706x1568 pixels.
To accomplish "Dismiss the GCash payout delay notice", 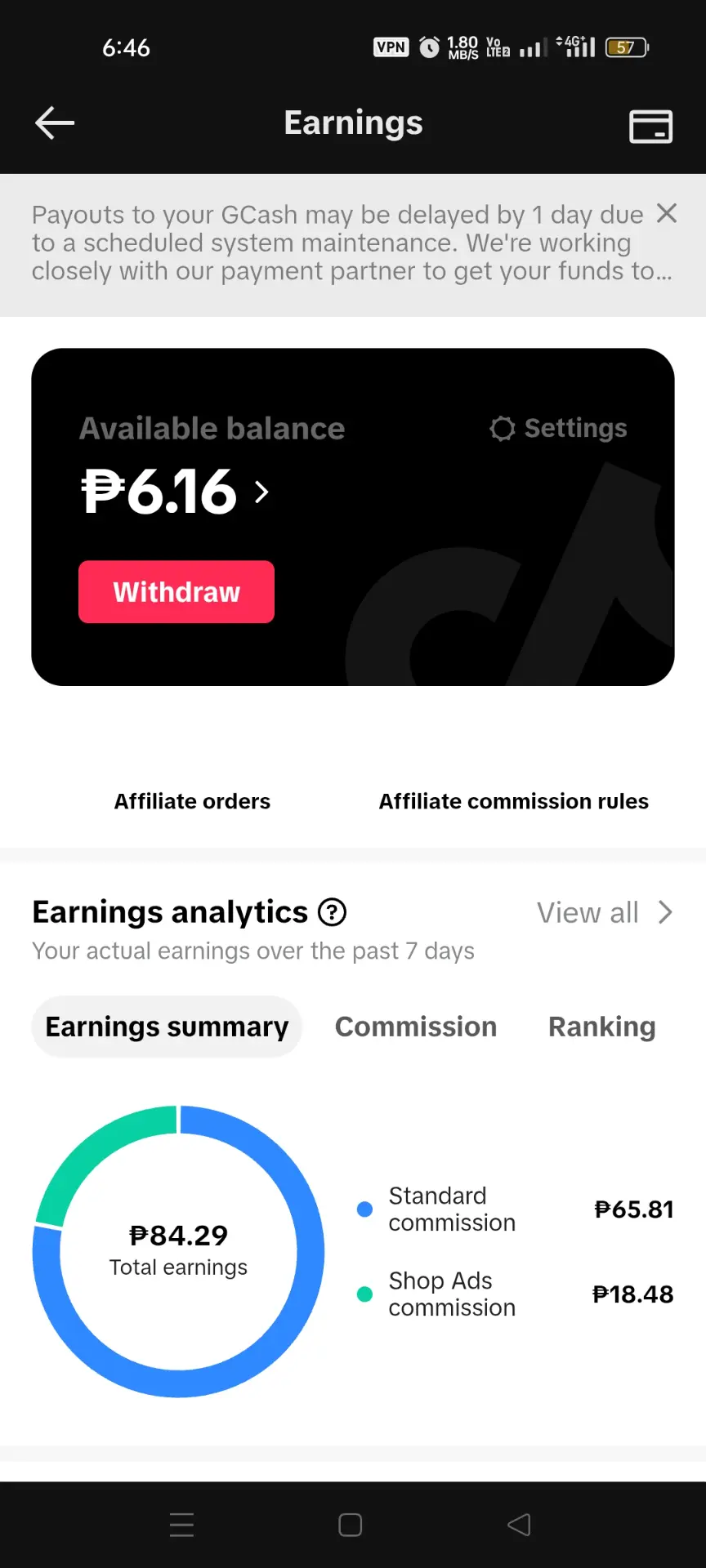I will [x=667, y=213].
